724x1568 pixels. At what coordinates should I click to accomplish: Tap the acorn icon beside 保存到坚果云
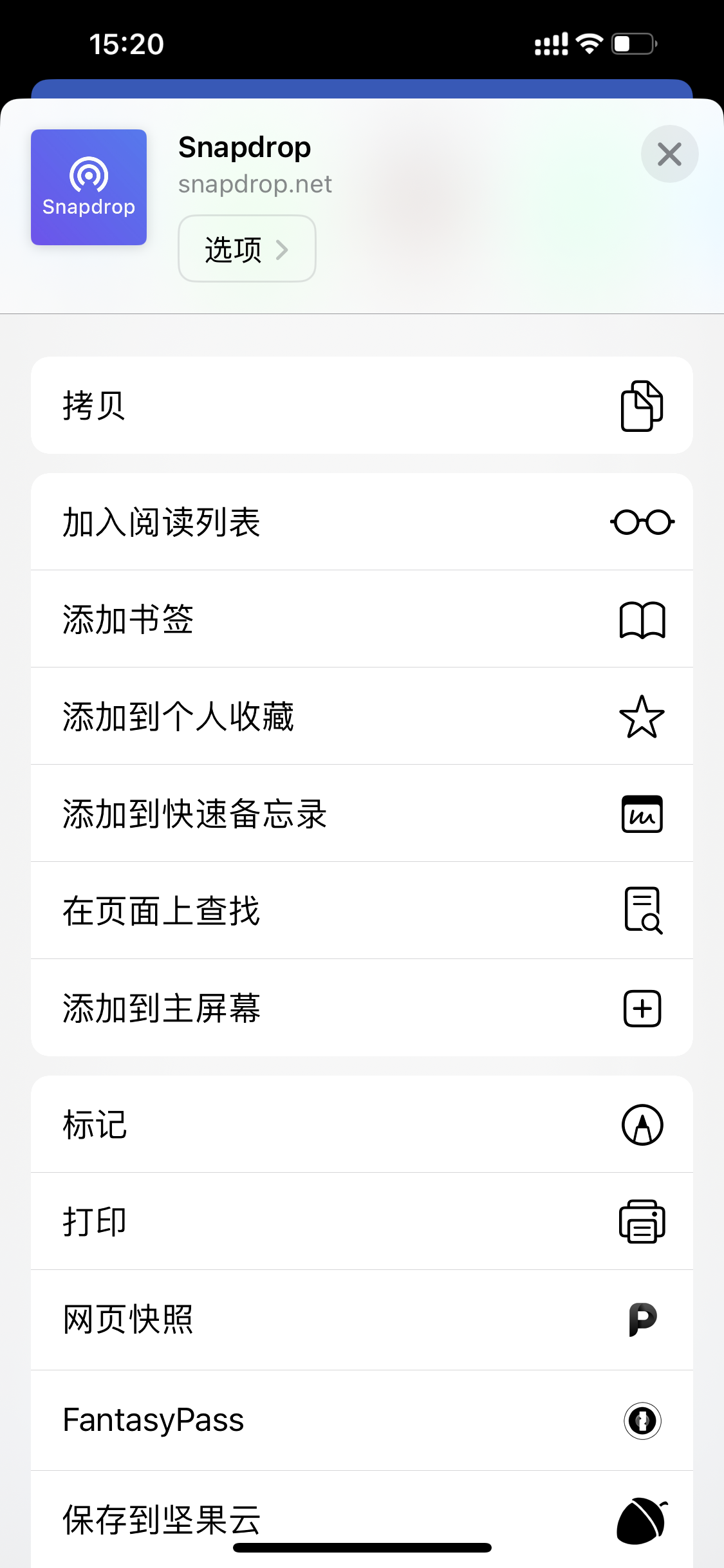coord(642,1514)
